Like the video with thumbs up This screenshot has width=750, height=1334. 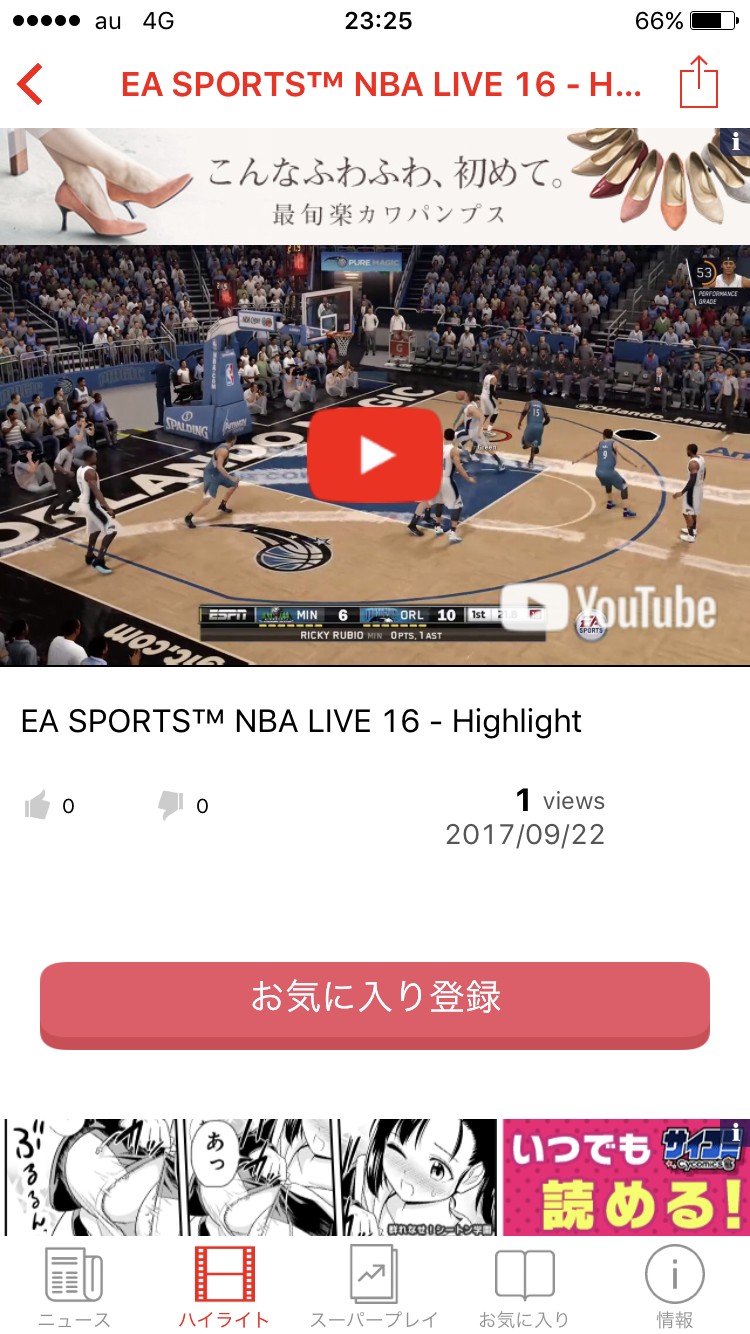[x=38, y=805]
